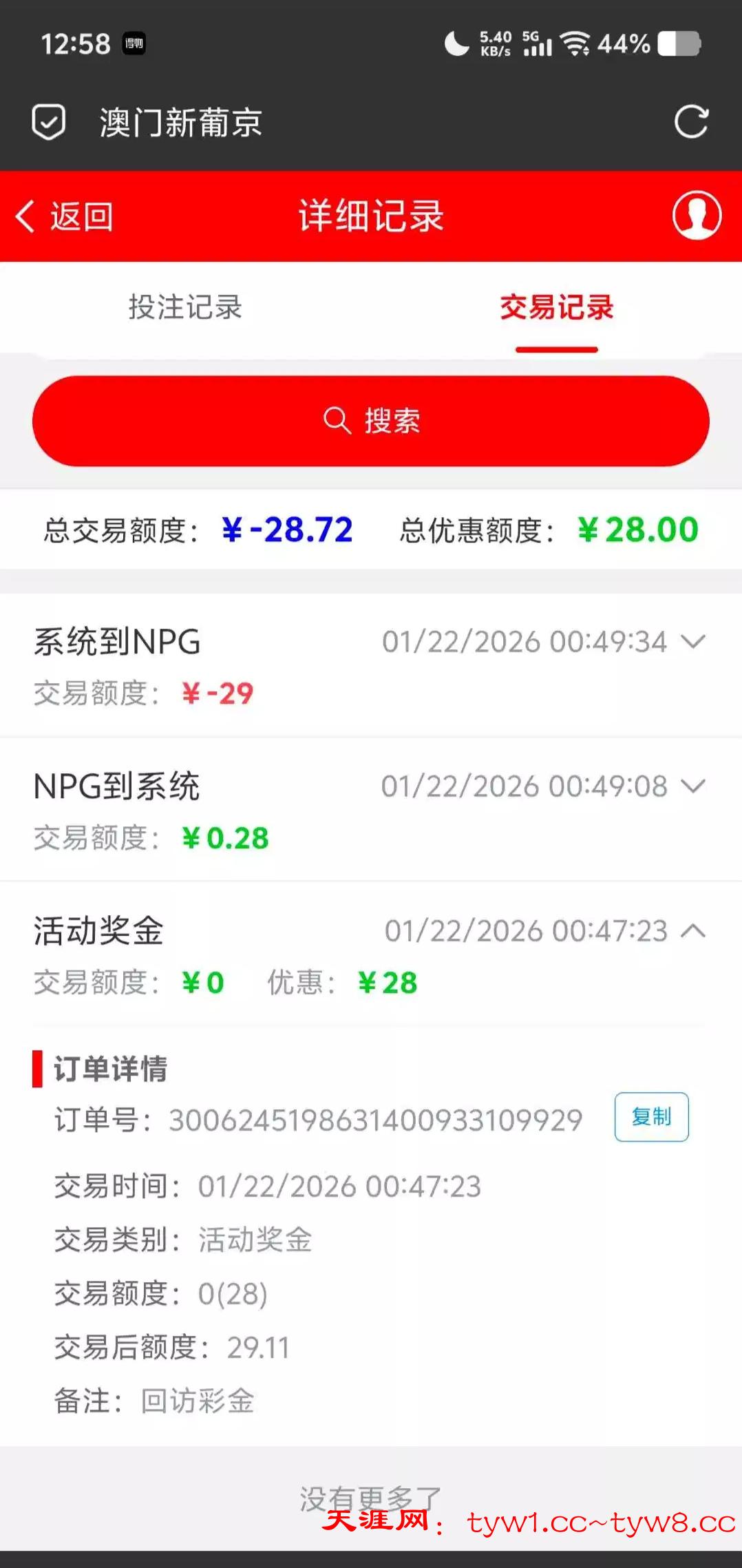Expand the NPG到系统 transaction record

click(693, 786)
